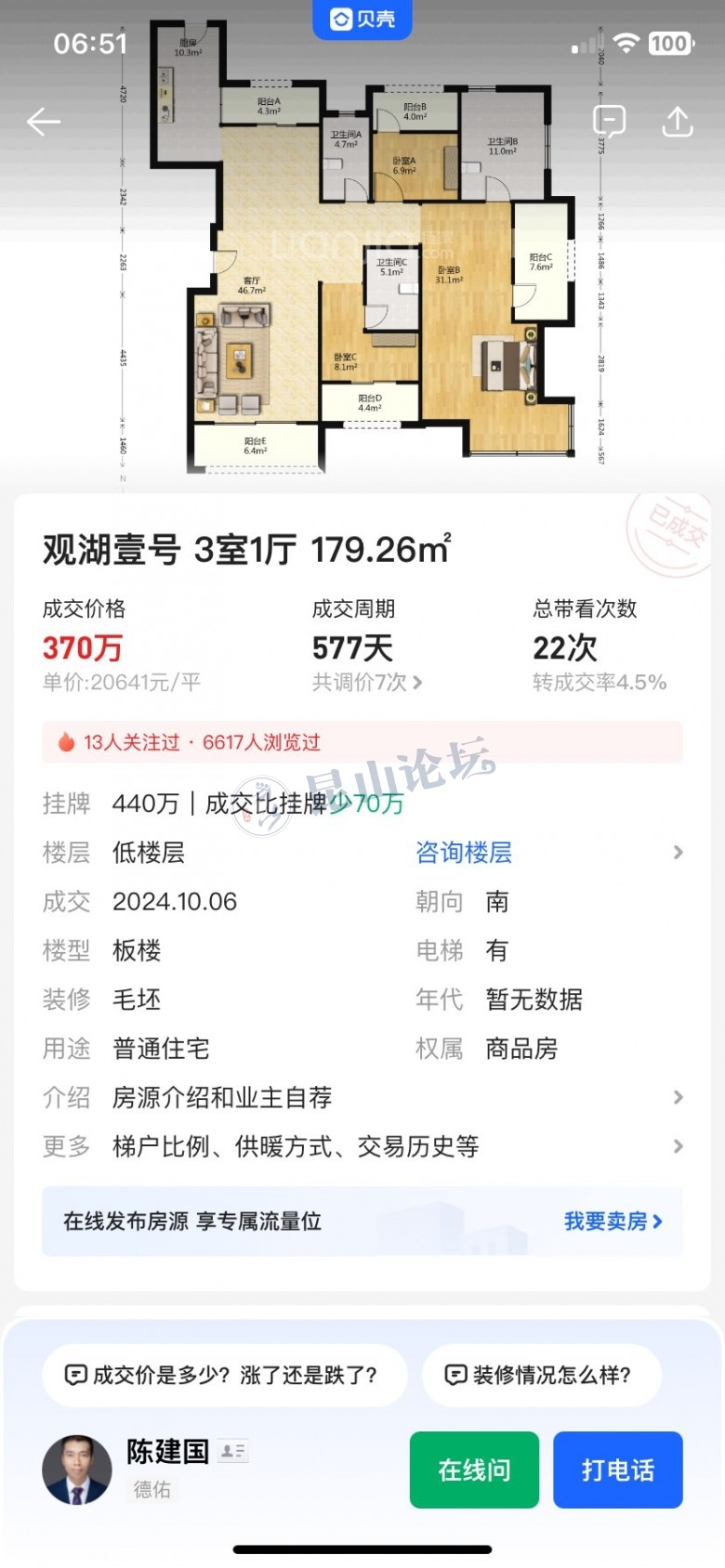Open agent 陈建国's profile
725x1568 pixels.
click(x=77, y=1470)
